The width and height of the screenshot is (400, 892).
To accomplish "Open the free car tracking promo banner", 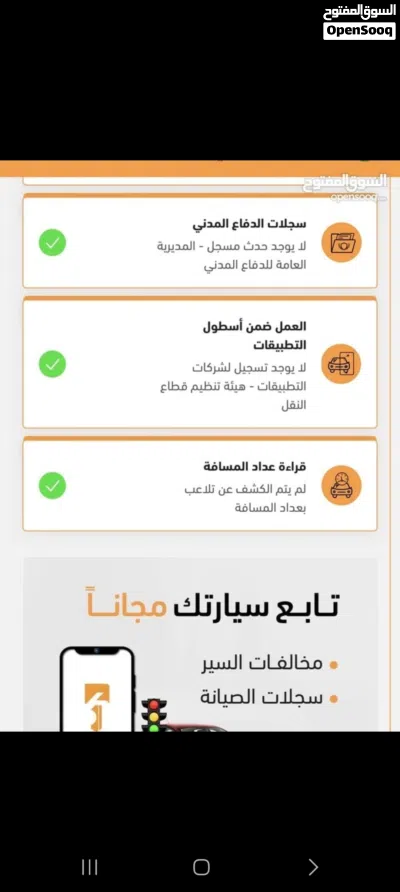I will click(200, 645).
